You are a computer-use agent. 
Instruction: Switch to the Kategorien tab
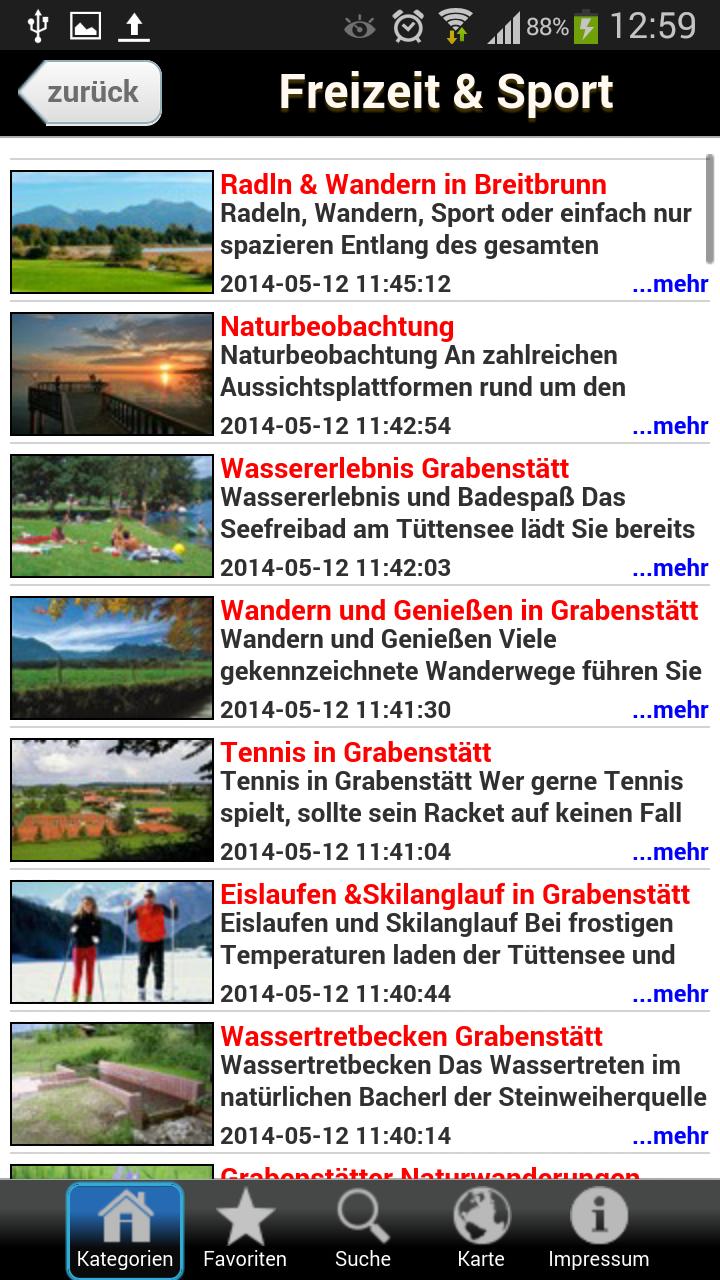125,1230
